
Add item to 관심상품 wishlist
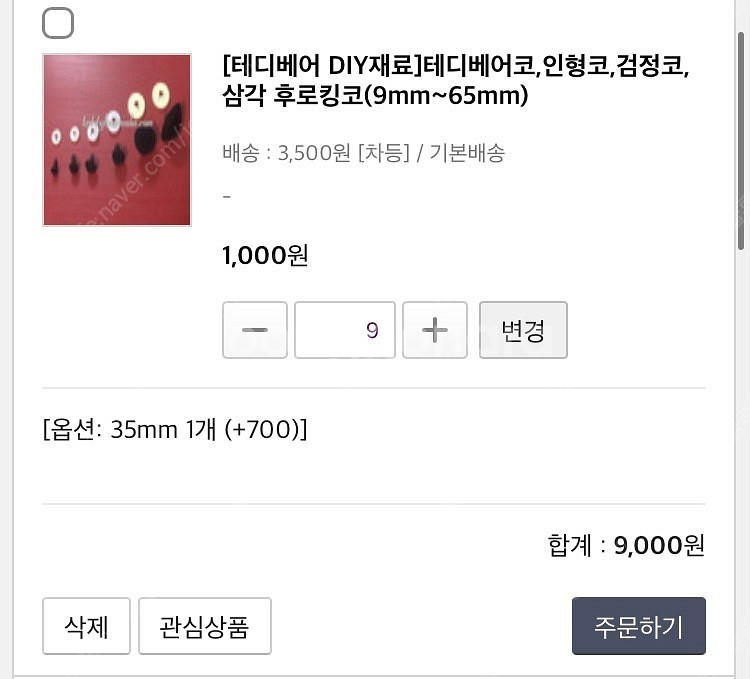click(205, 626)
